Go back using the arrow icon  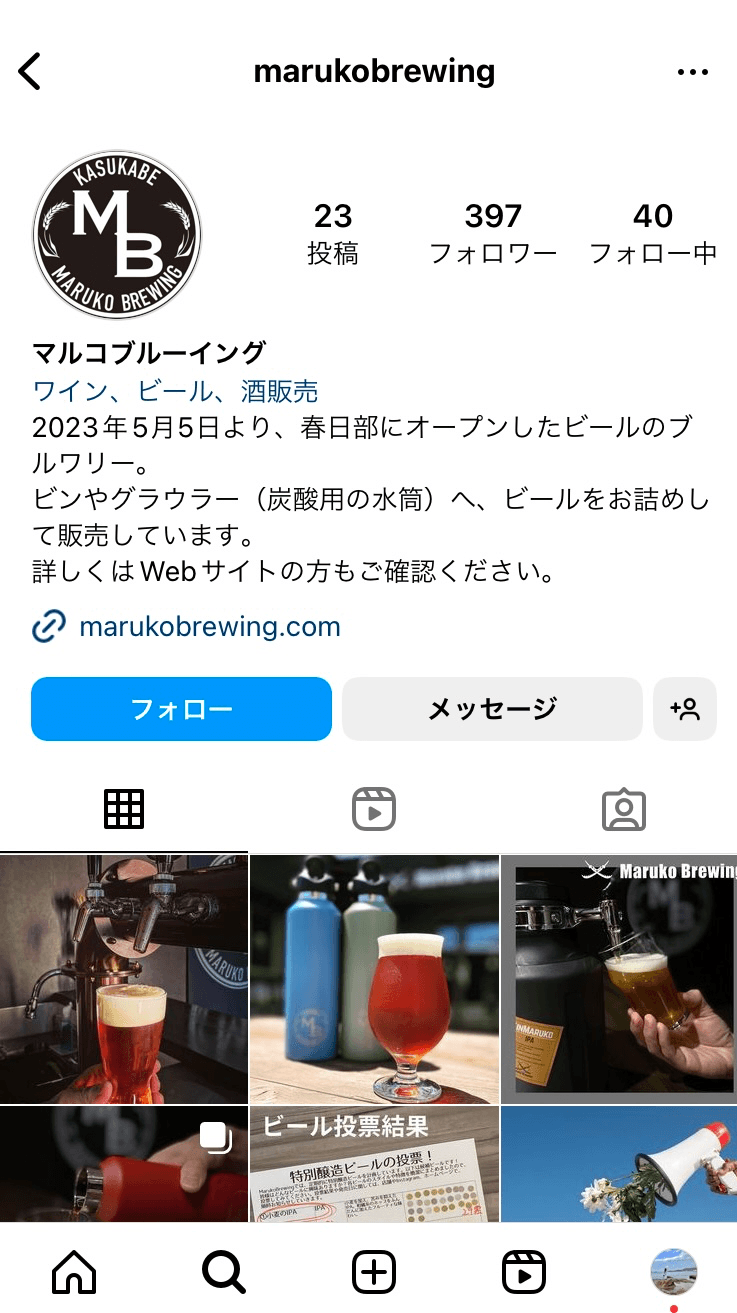point(30,72)
